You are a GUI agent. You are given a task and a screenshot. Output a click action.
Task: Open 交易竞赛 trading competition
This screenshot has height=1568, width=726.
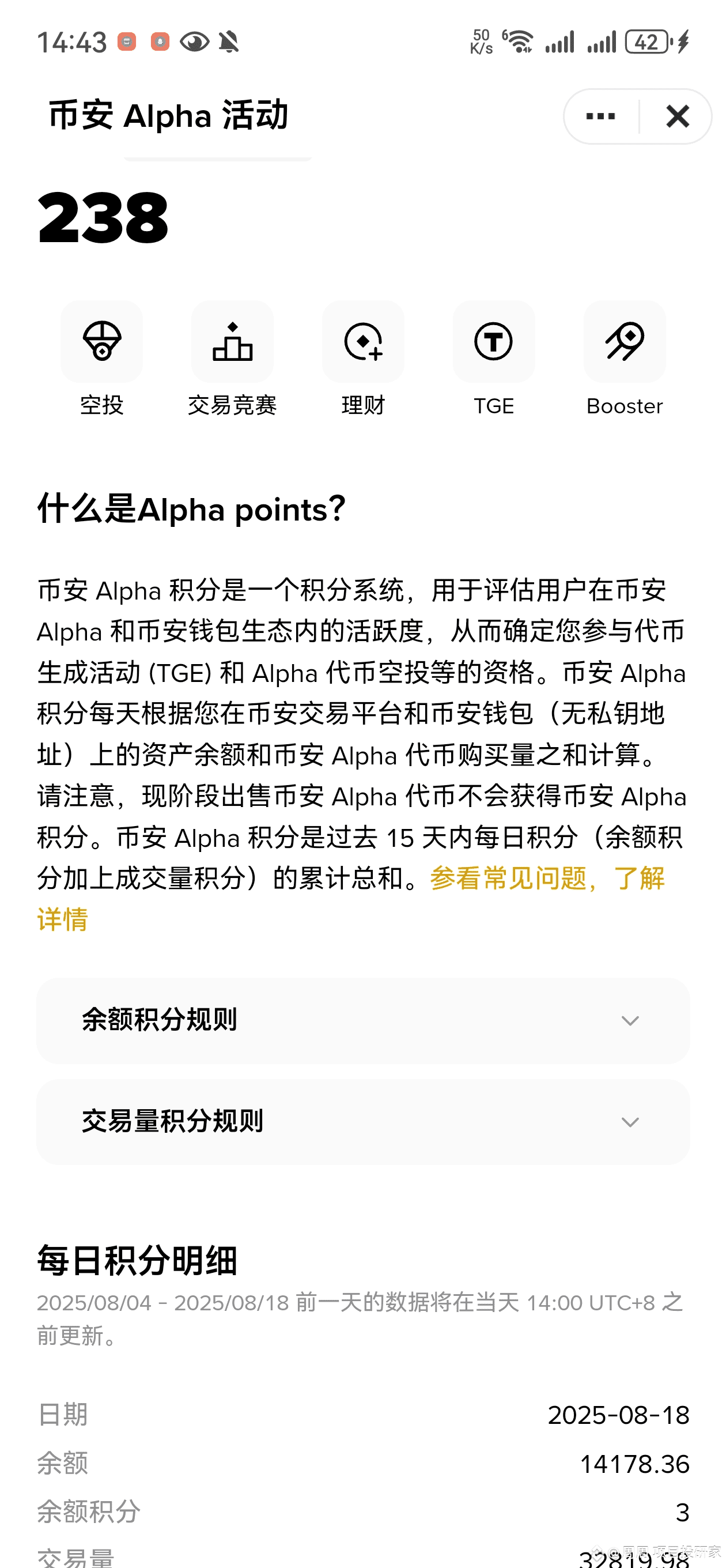232,359
